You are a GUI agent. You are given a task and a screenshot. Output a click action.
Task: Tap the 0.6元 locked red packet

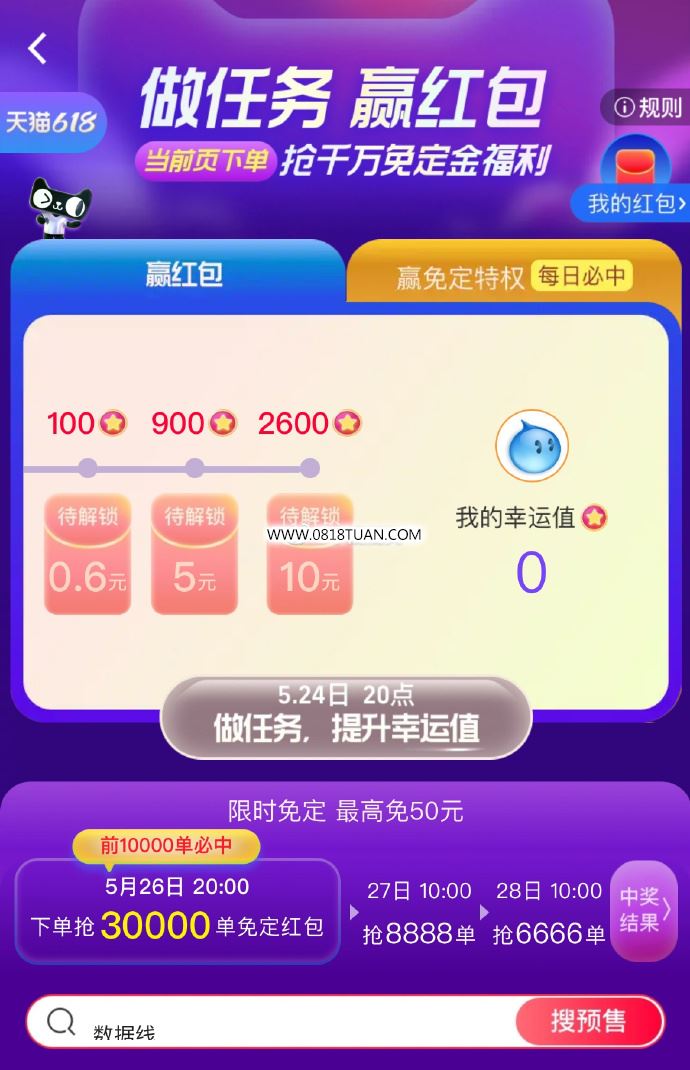click(x=87, y=554)
